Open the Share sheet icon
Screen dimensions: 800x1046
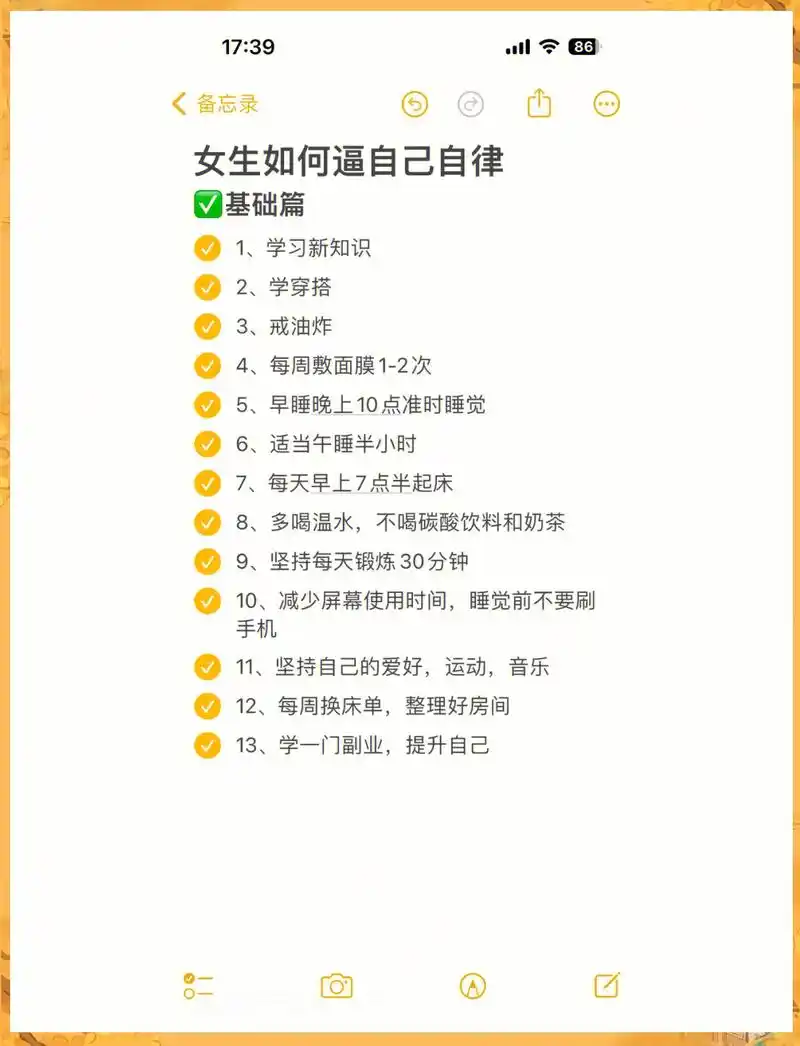coord(539,103)
